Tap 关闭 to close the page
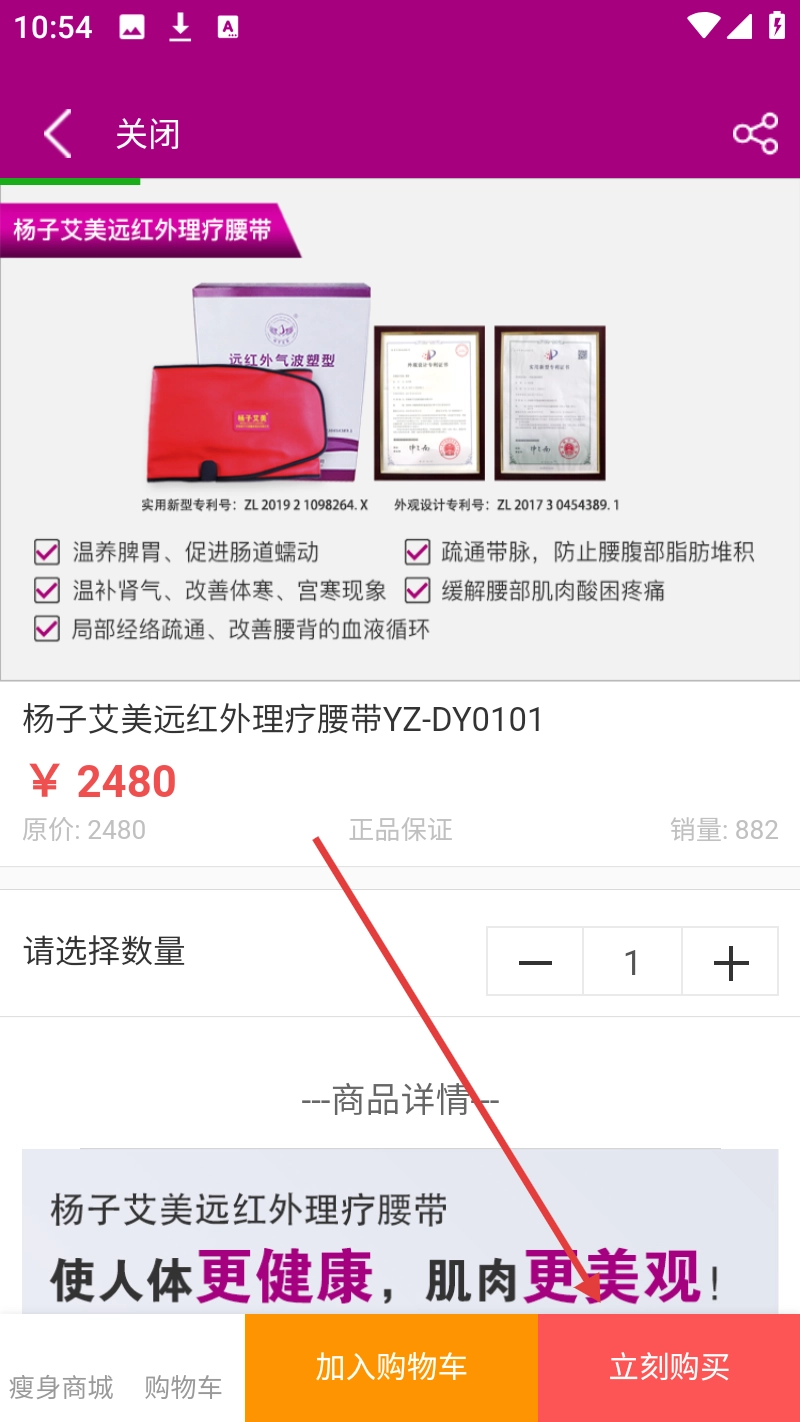 pyautogui.click(x=147, y=134)
